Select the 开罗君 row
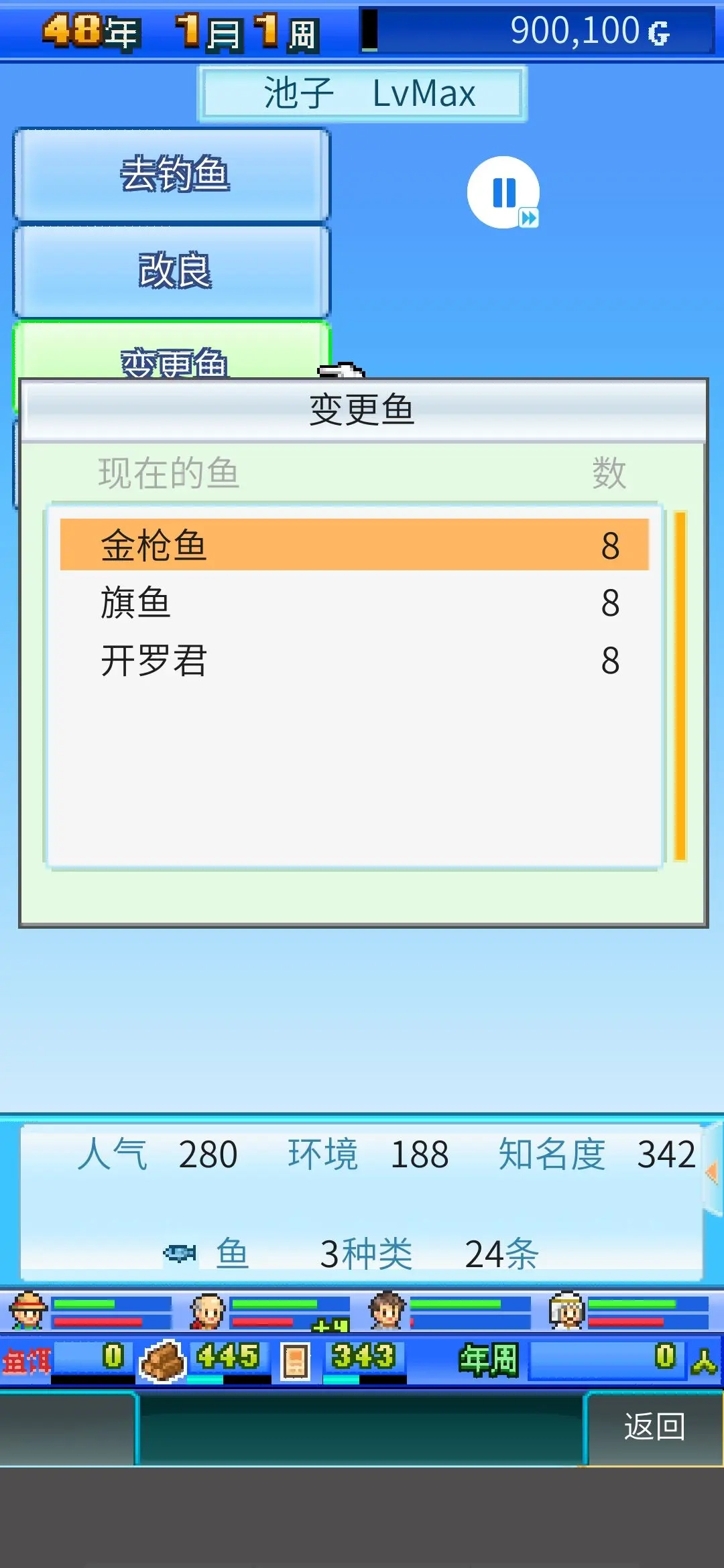 [x=354, y=660]
